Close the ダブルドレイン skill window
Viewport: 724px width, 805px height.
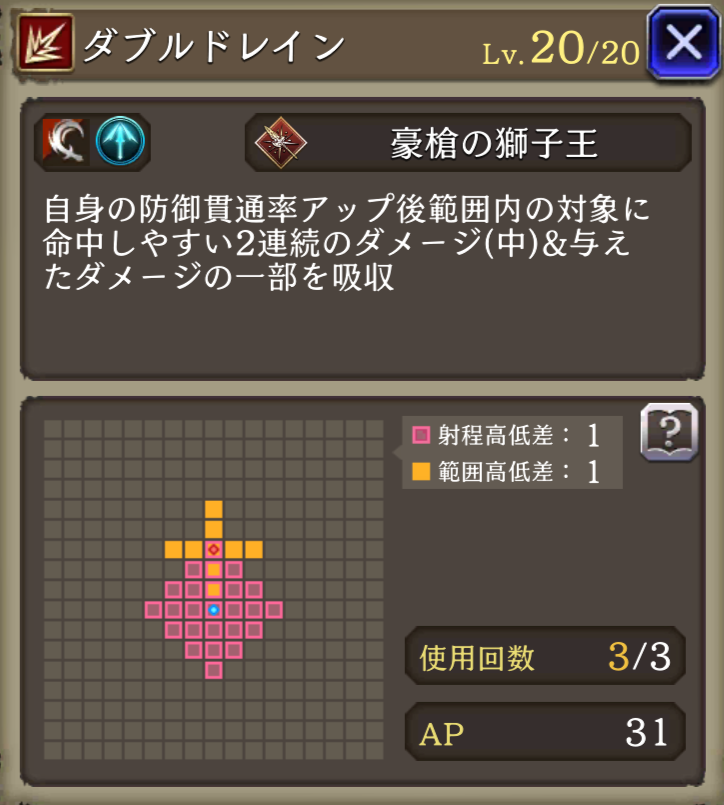tap(685, 42)
